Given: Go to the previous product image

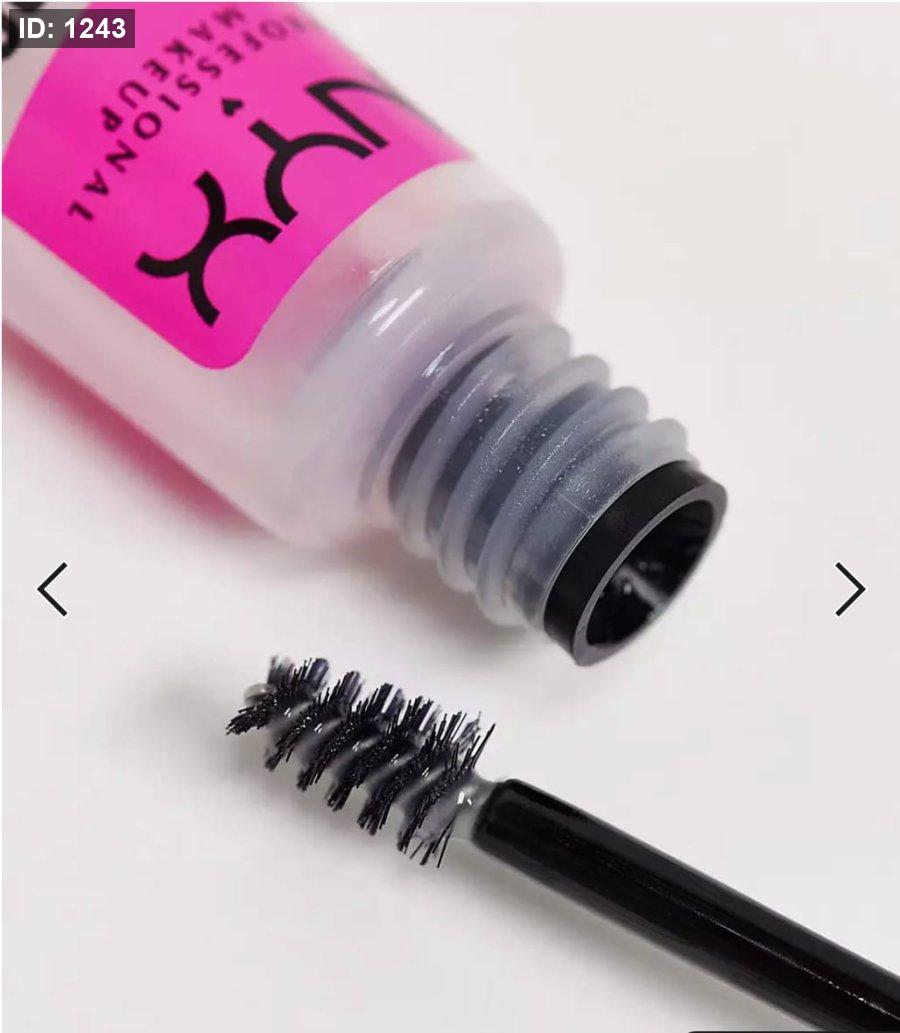Looking at the screenshot, I should [52, 589].
